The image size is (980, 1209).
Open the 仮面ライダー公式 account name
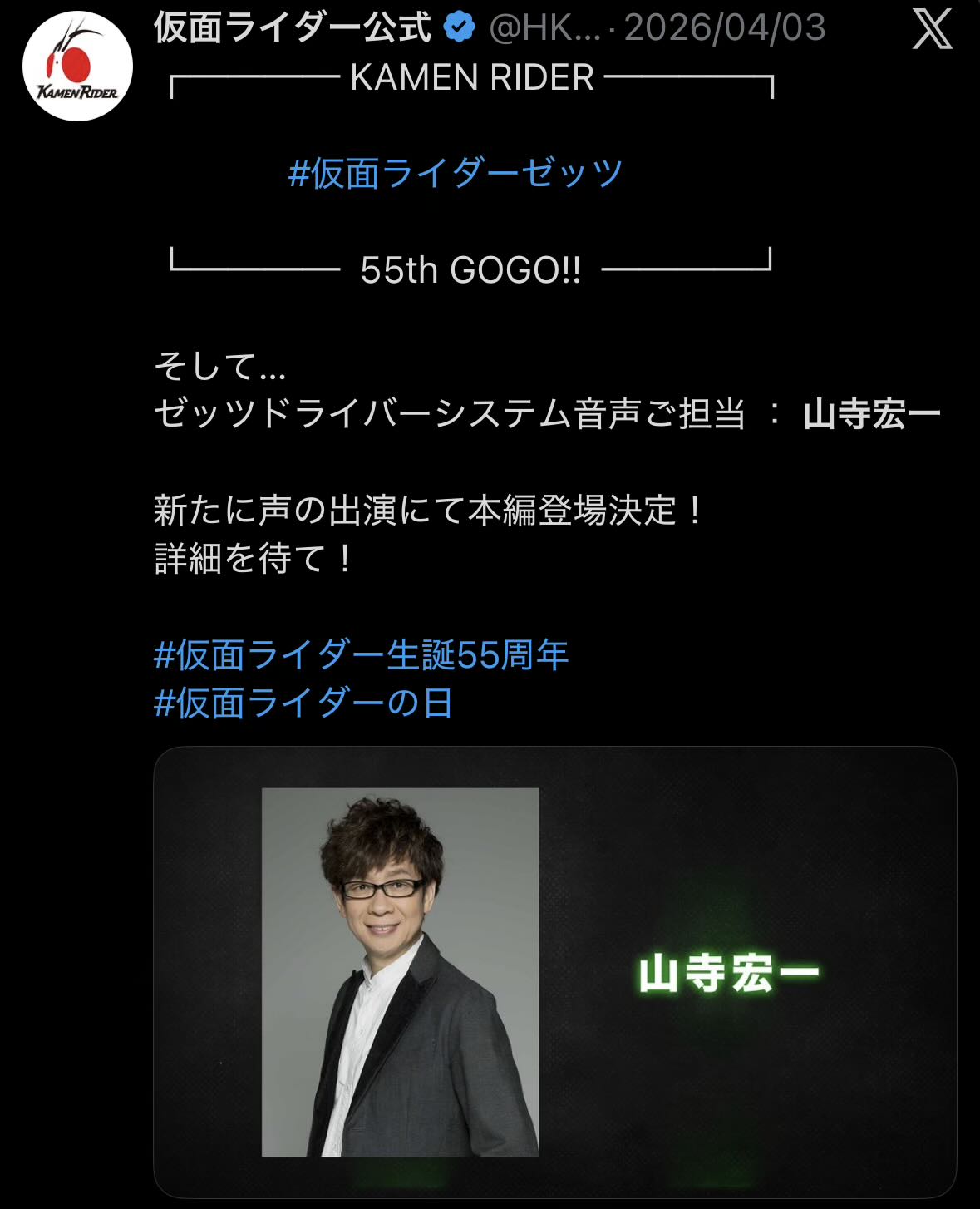click(x=293, y=27)
